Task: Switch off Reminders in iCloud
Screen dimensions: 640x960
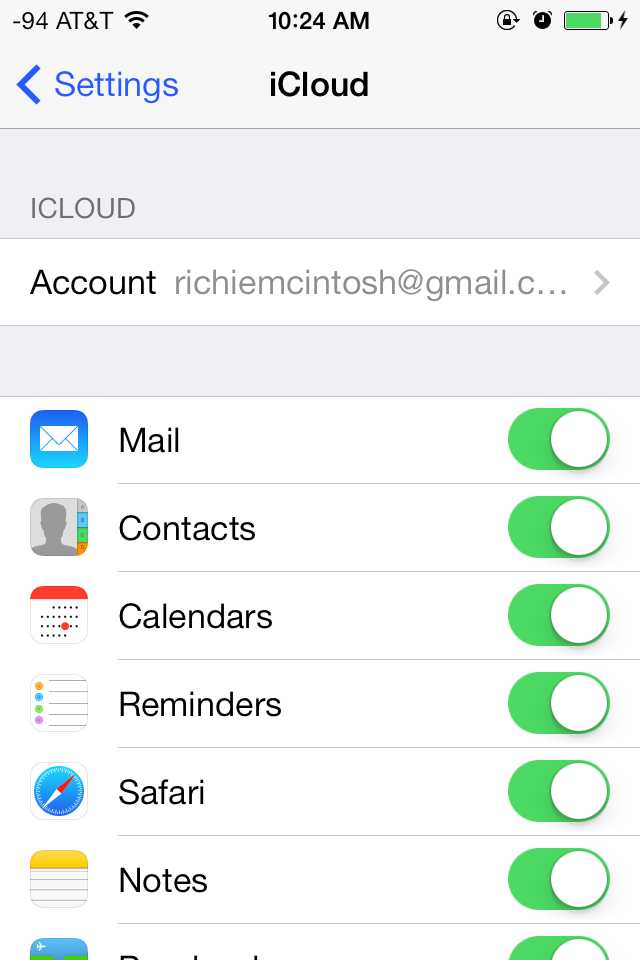Action: pyautogui.click(x=559, y=704)
